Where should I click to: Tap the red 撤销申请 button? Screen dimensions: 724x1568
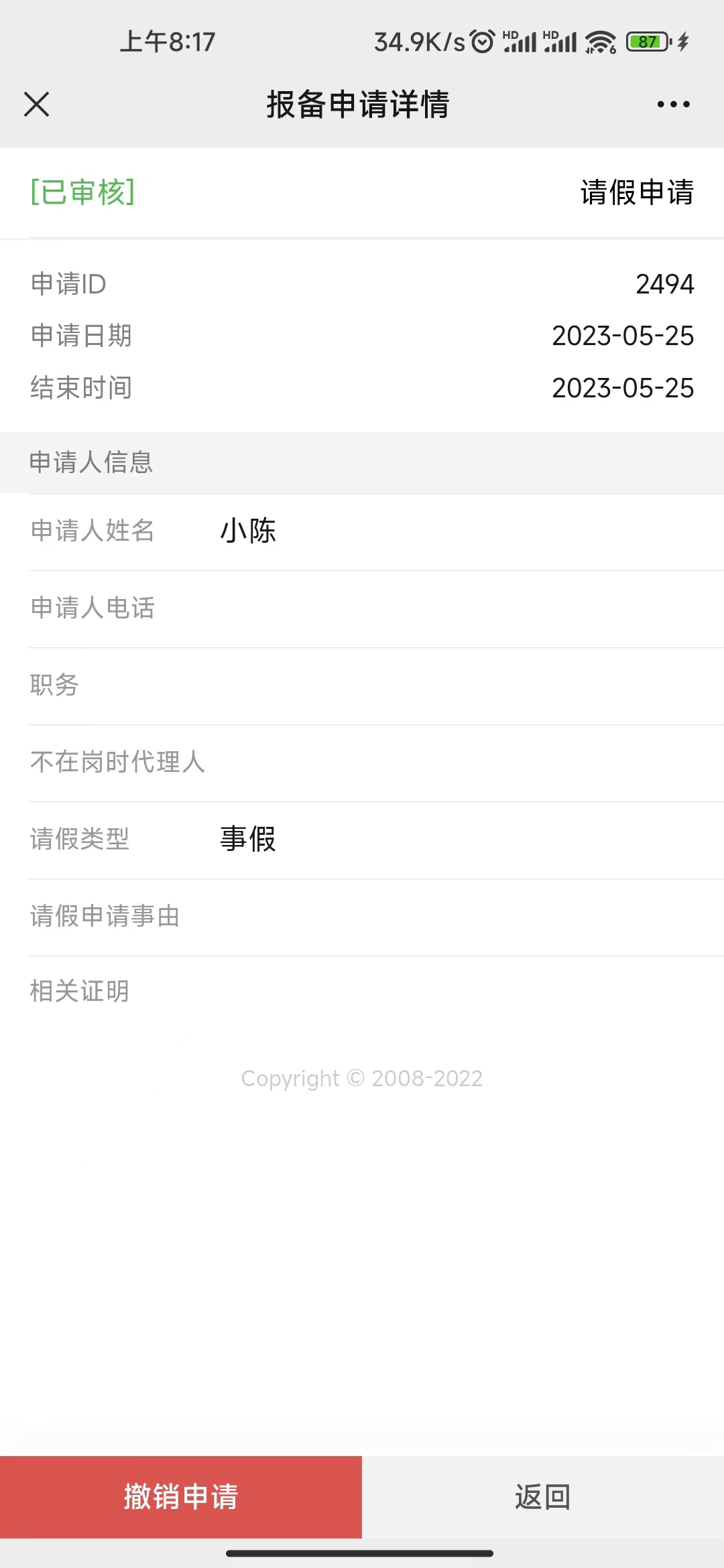point(181,1496)
